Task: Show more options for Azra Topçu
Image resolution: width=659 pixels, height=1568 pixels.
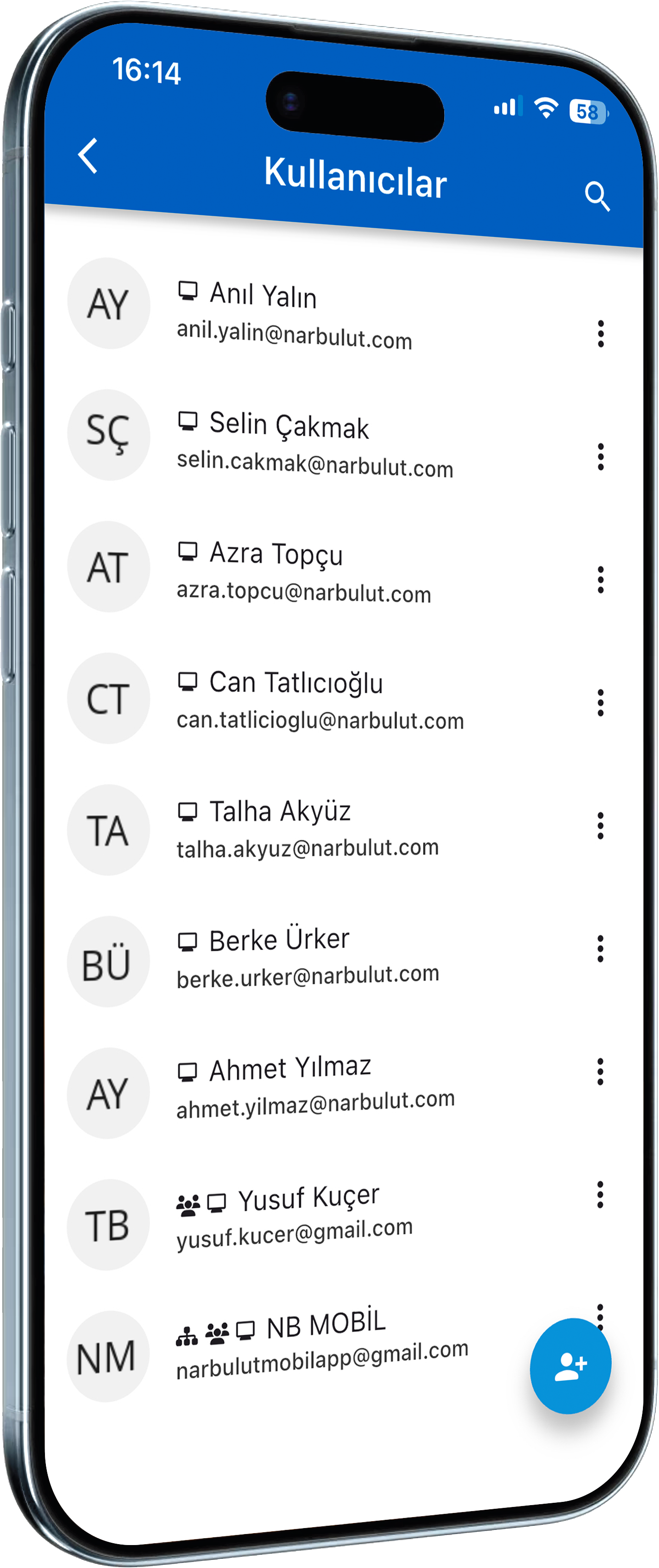Action: 601,579
